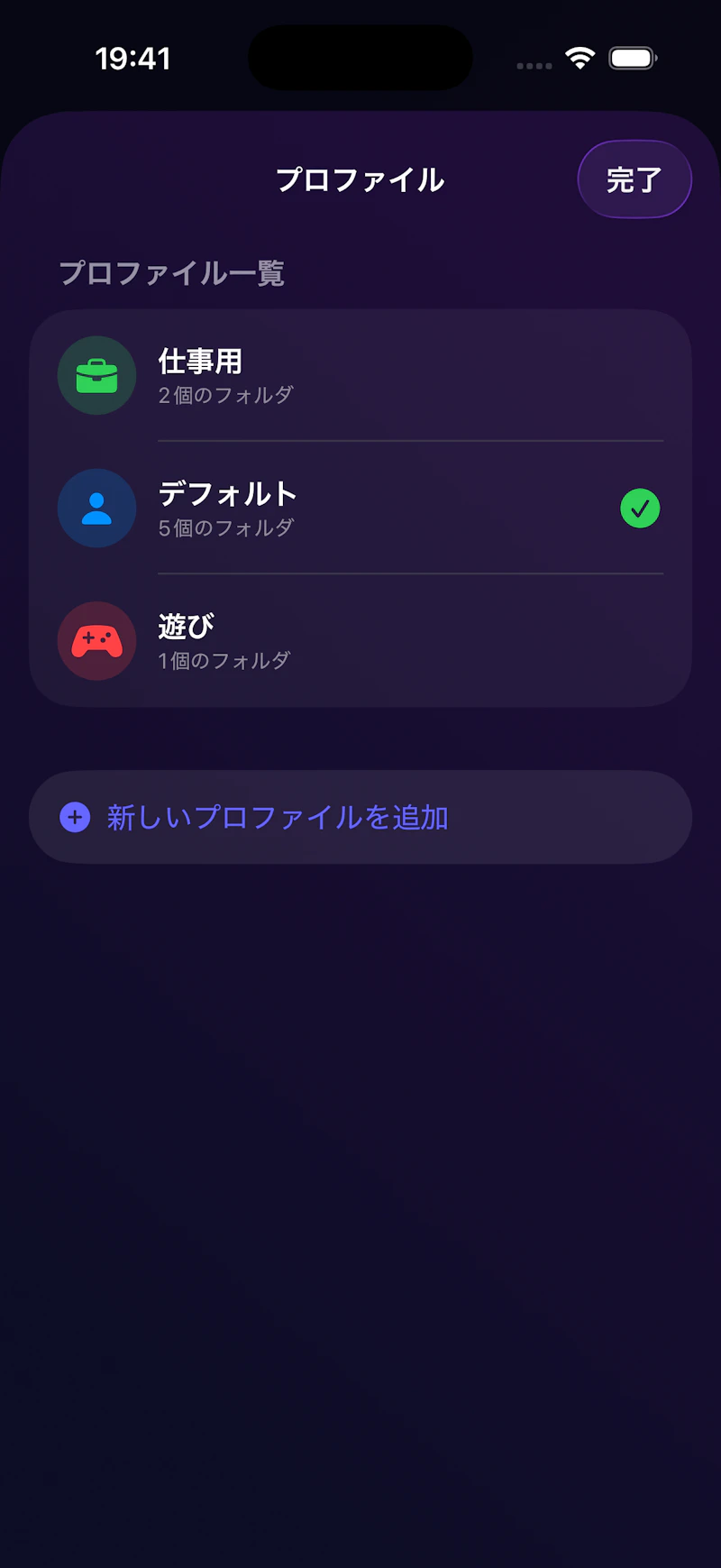The height and width of the screenshot is (1568, 721).
Task: Click the battery indicator in the status bar
Action: [x=632, y=57]
